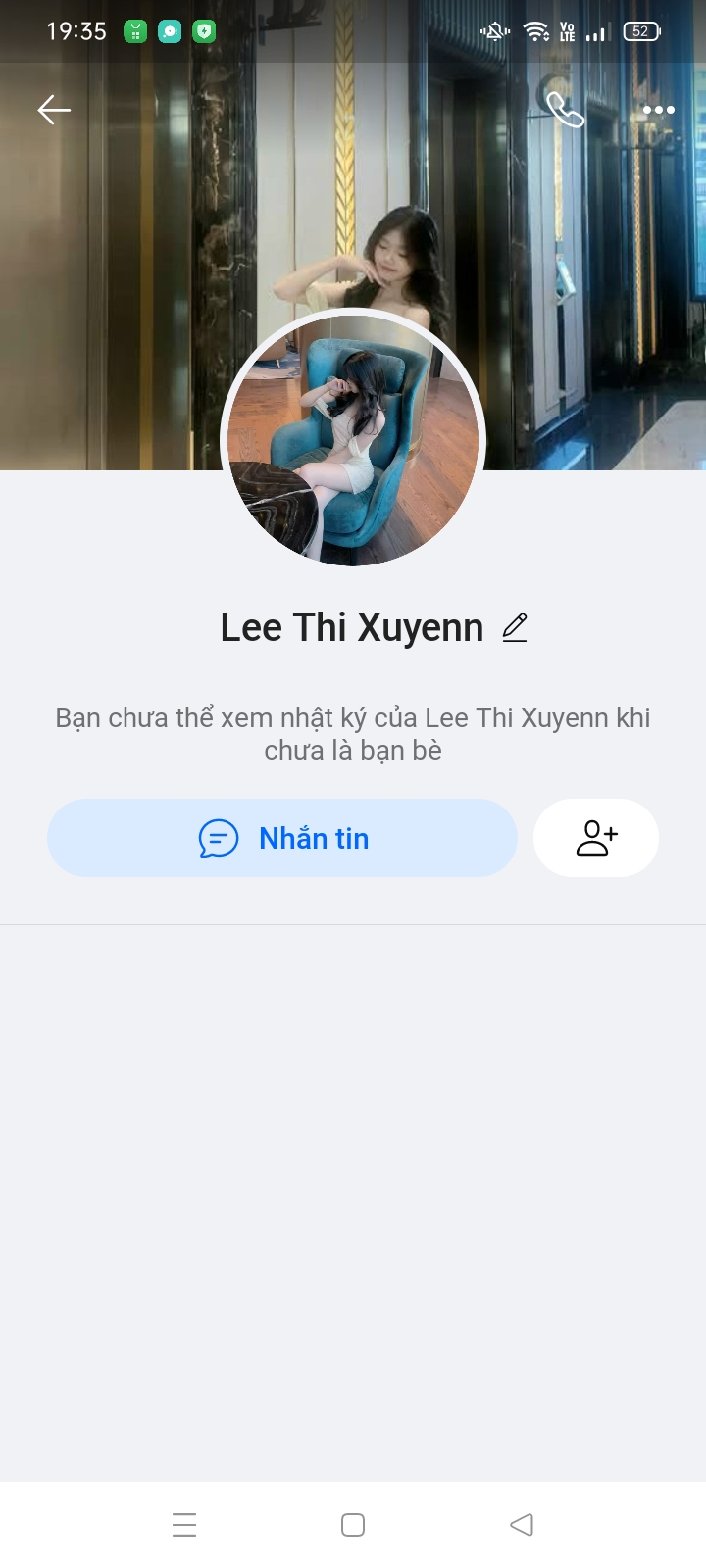Go to the system home screen
This screenshot has height=1568, width=706.
click(353, 1525)
